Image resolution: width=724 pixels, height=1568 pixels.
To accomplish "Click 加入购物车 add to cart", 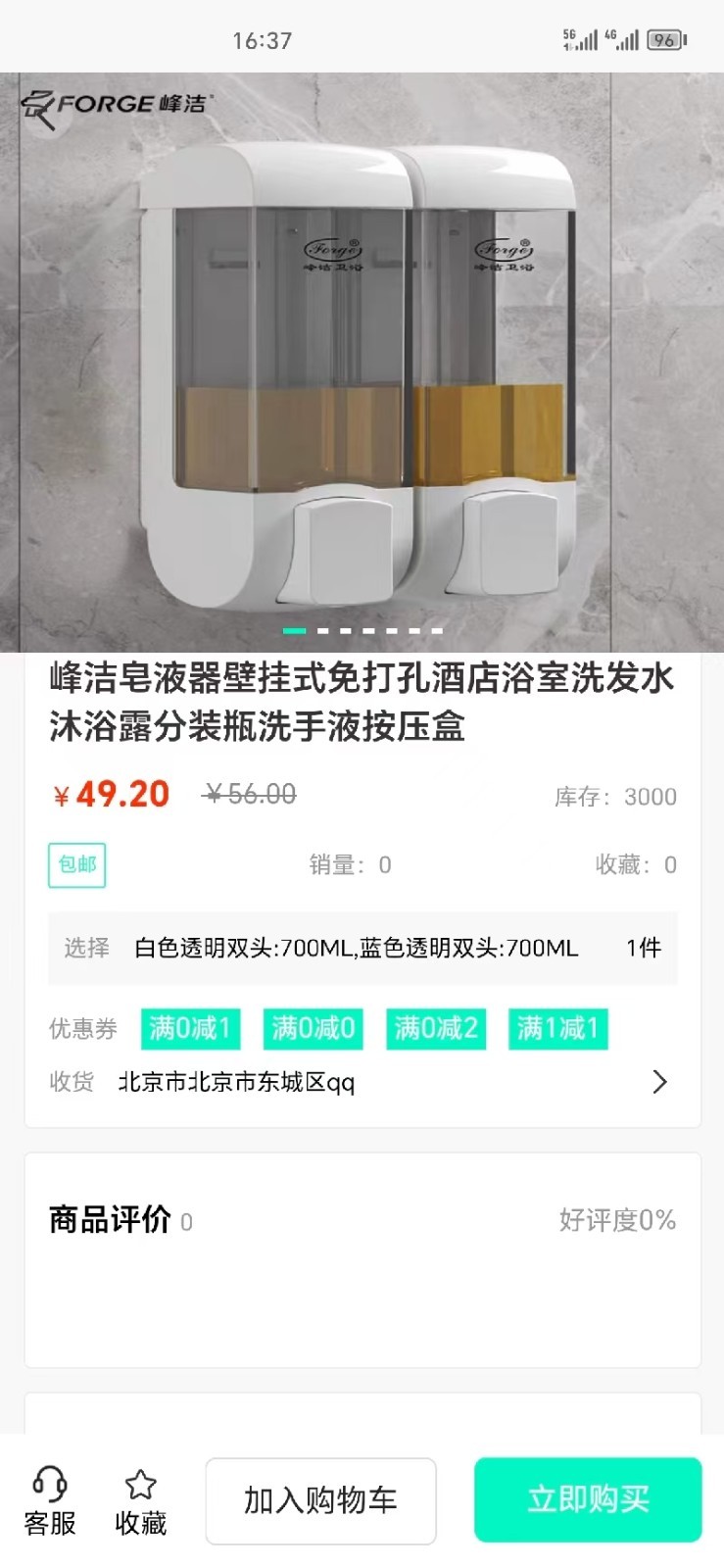I will 321,1500.
